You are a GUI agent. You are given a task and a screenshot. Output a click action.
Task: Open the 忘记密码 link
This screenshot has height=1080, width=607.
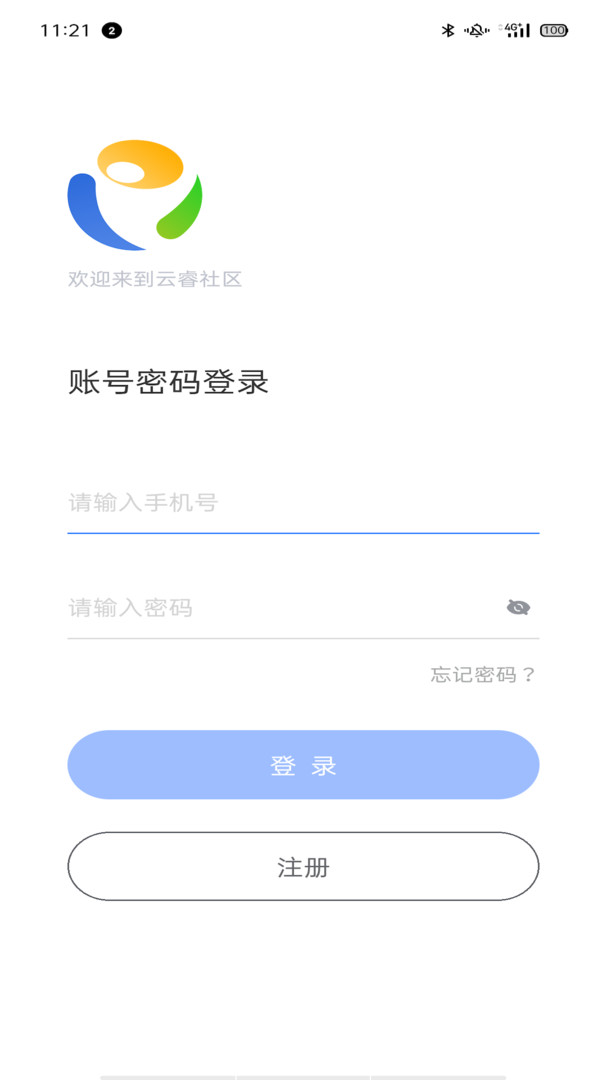coord(484,675)
